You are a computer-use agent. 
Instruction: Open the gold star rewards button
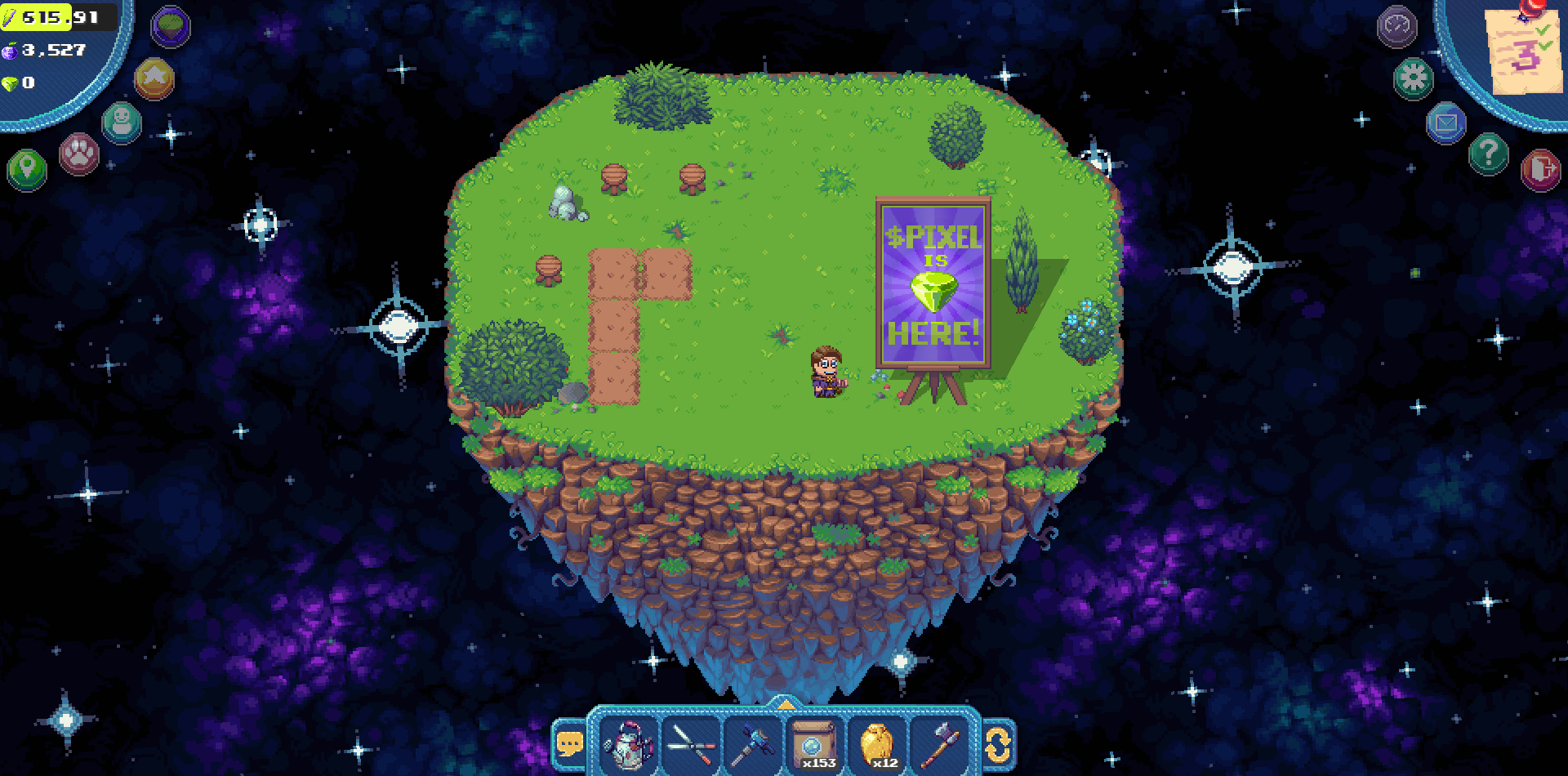tap(154, 79)
